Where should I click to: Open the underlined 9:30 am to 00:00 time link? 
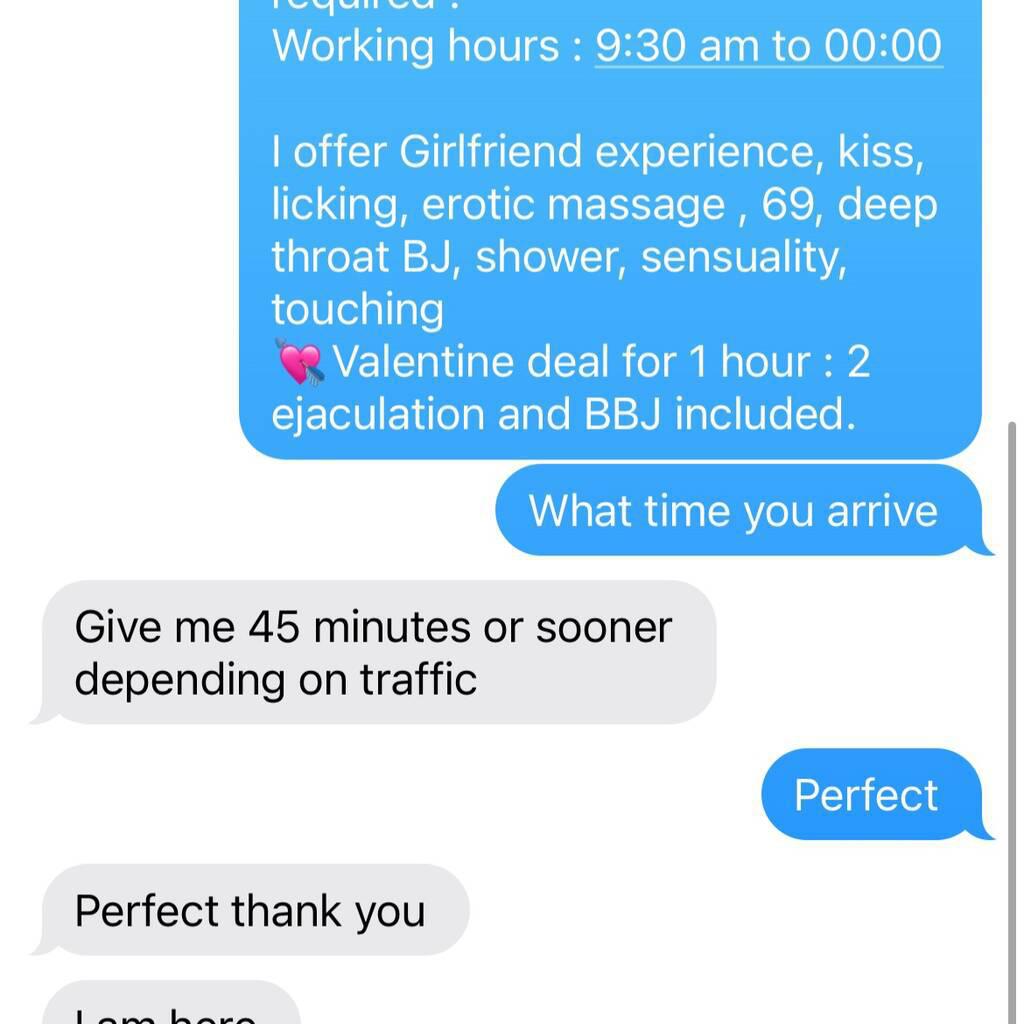point(768,46)
